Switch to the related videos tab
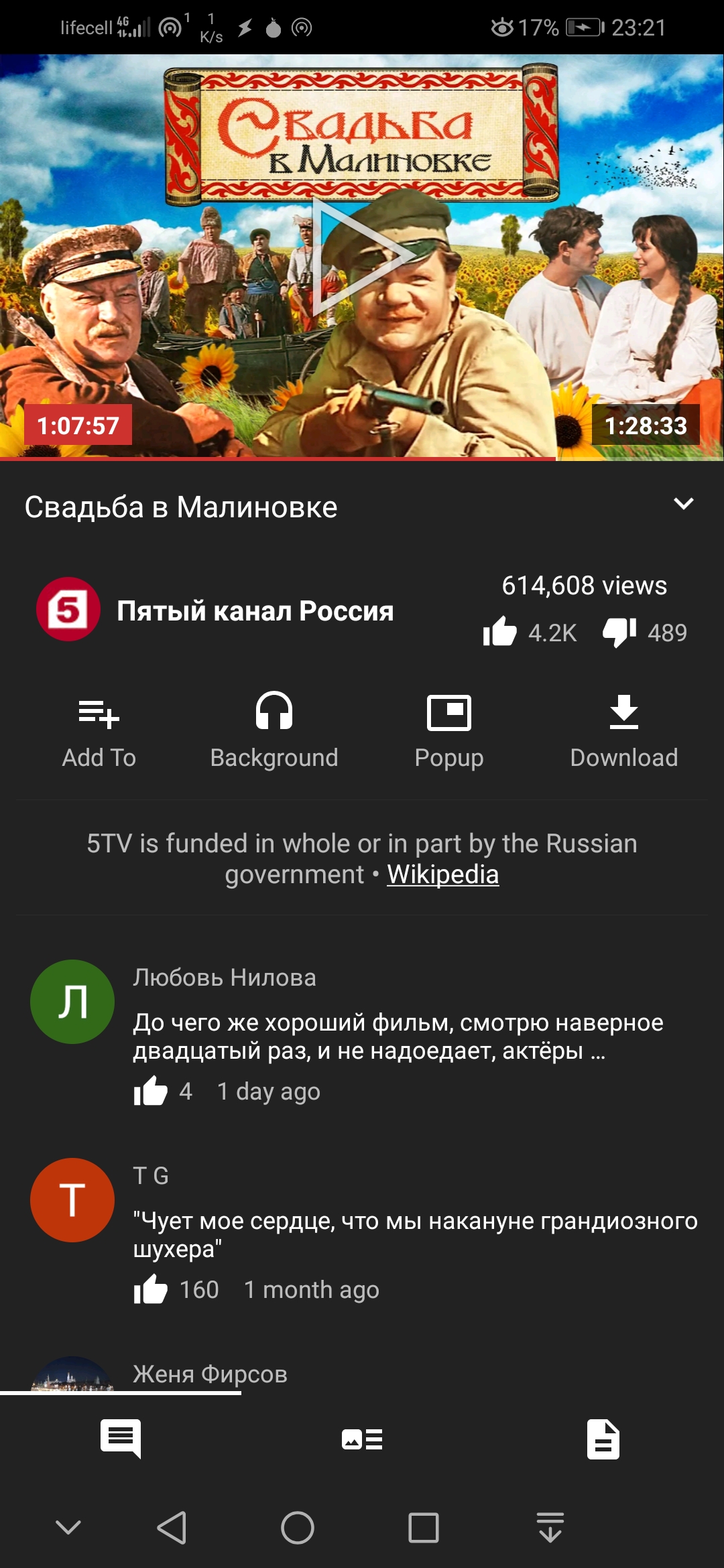Image resolution: width=724 pixels, height=1568 pixels. (x=362, y=1439)
